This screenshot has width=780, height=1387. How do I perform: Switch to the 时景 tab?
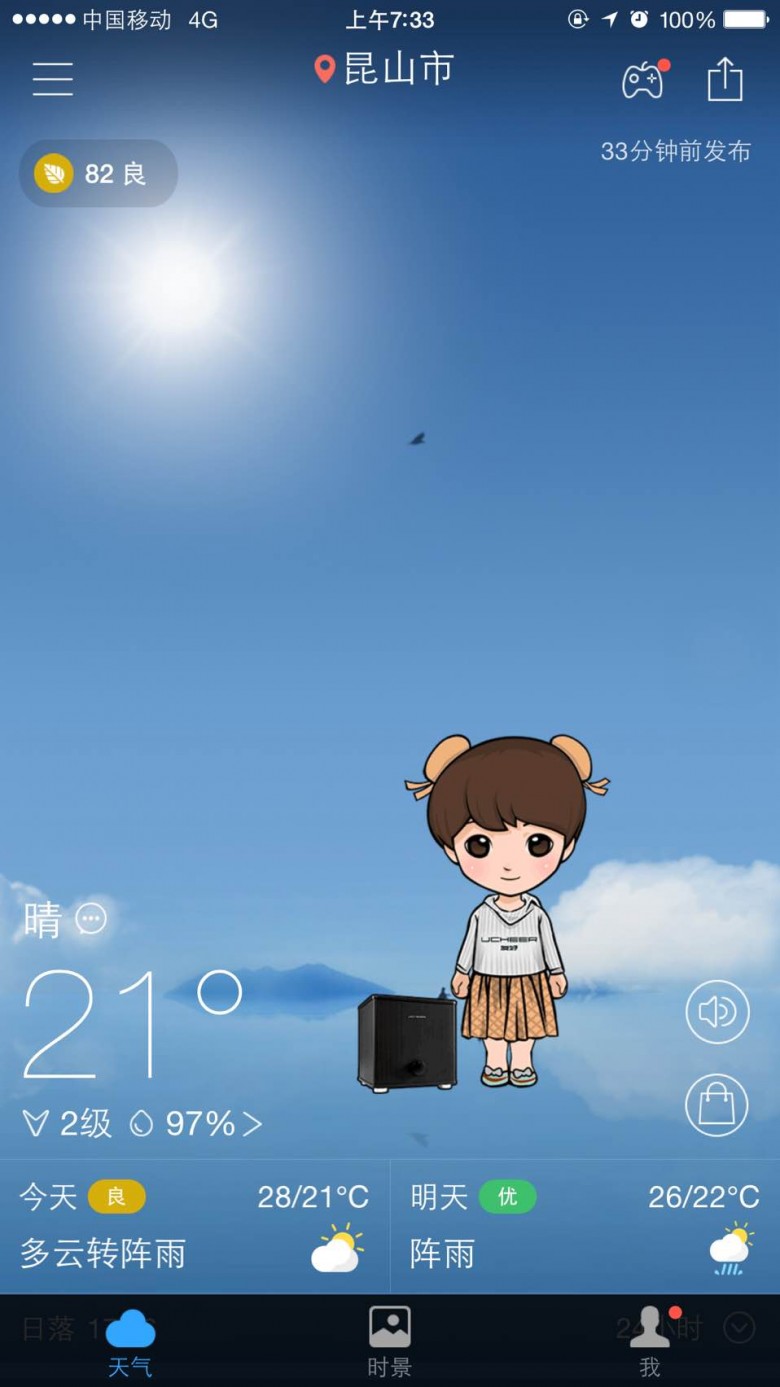click(389, 1342)
